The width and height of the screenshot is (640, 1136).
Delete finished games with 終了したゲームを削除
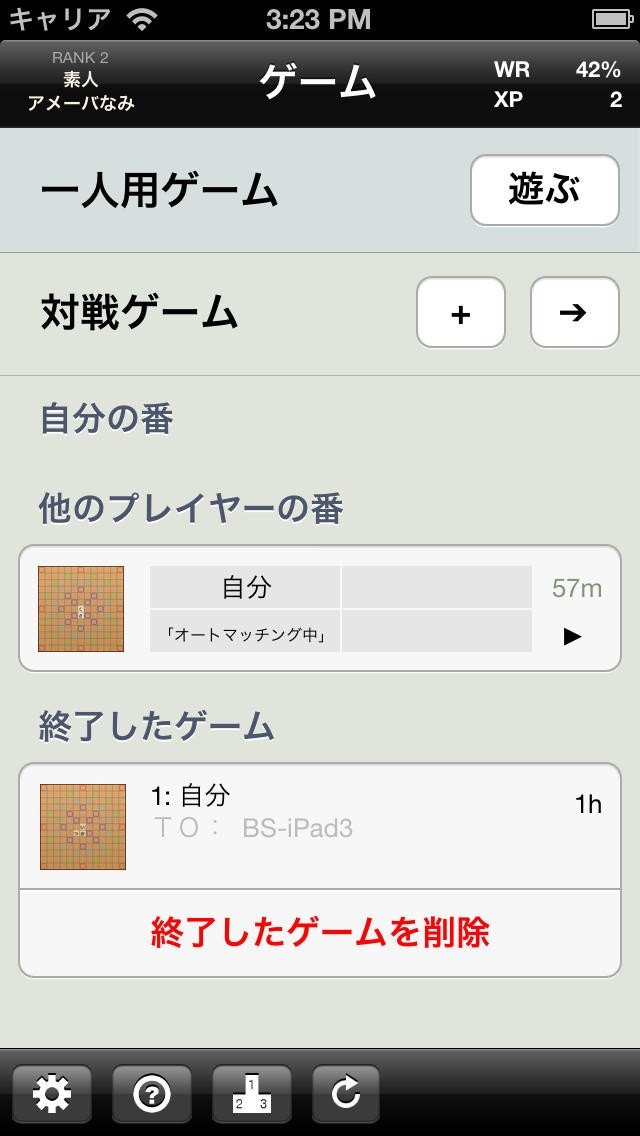pyautogui.click(x=320, y=933)
